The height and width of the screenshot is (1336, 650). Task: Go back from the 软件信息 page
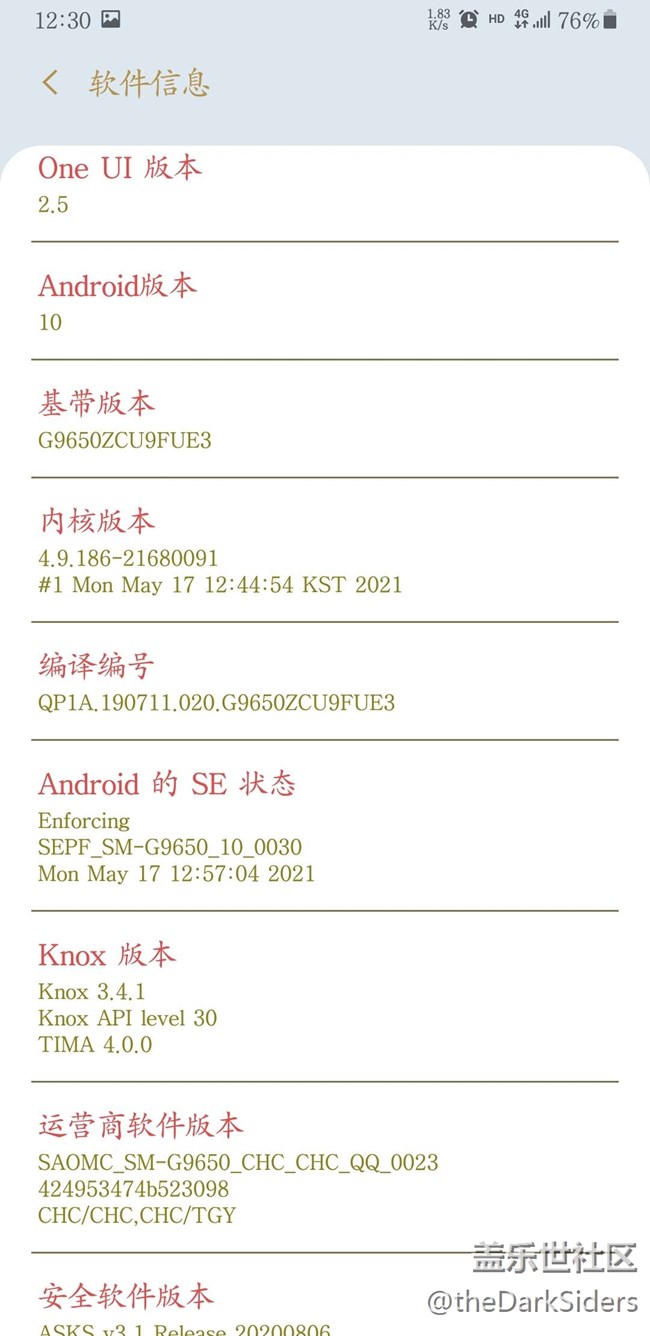tap(50, 83)
